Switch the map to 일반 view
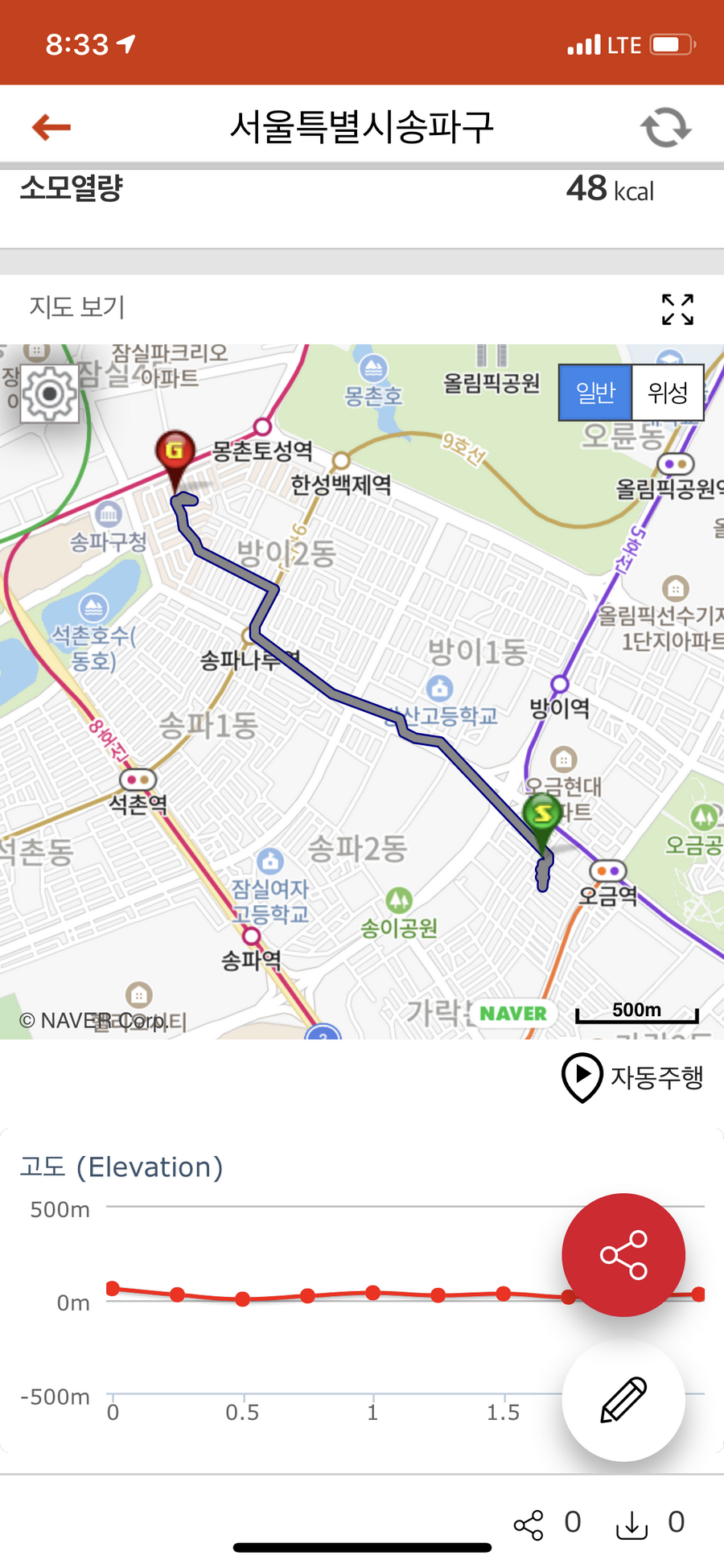This screenshot has height=1568, width=724. [x=595, y=393]
